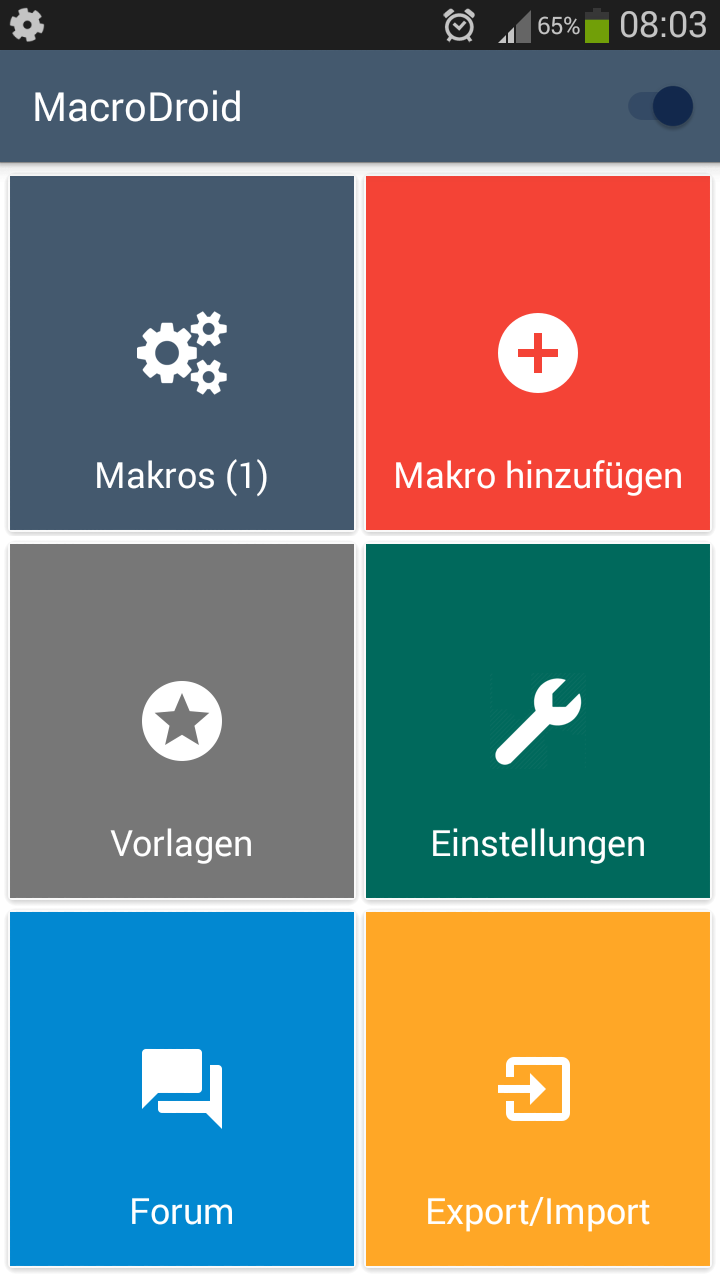Browse the Vorlagen templates tile
Screen dimensions: 720x1280
pos(182,721)
